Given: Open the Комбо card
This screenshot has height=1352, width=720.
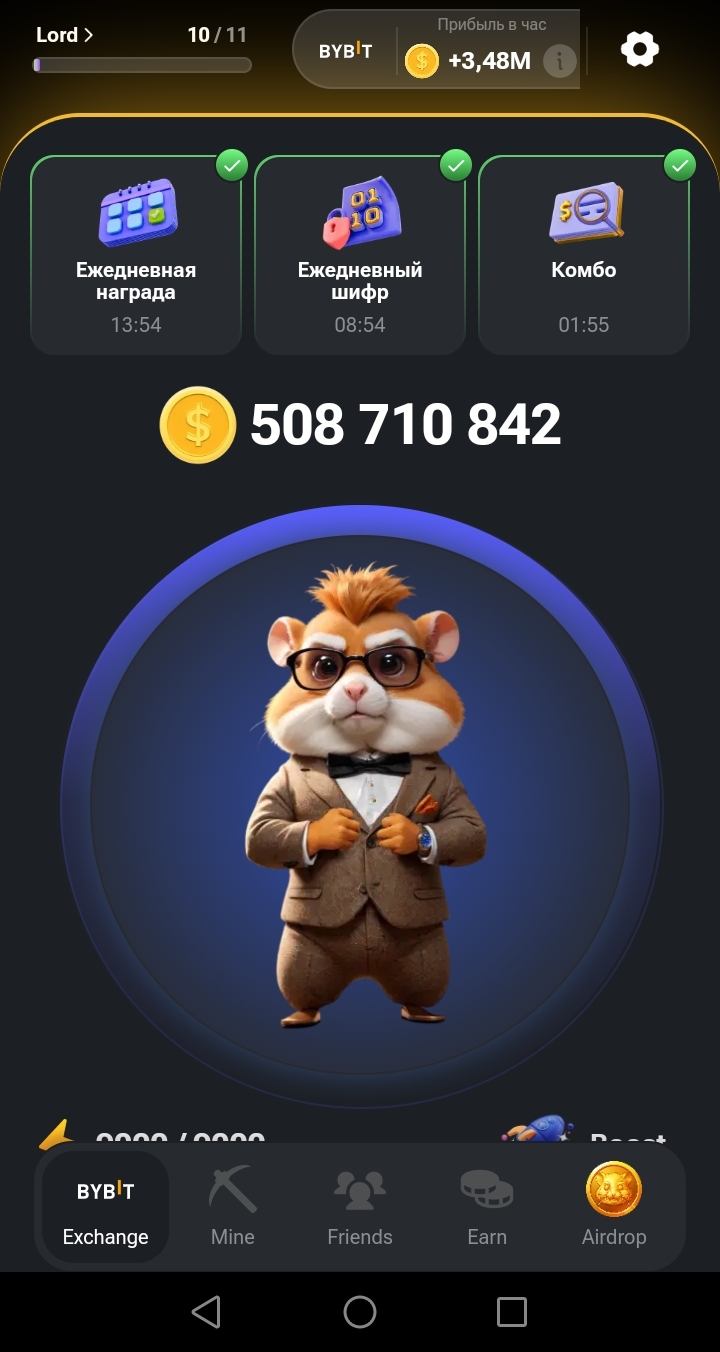Looking at the screenshot, I should coord(584,254).
